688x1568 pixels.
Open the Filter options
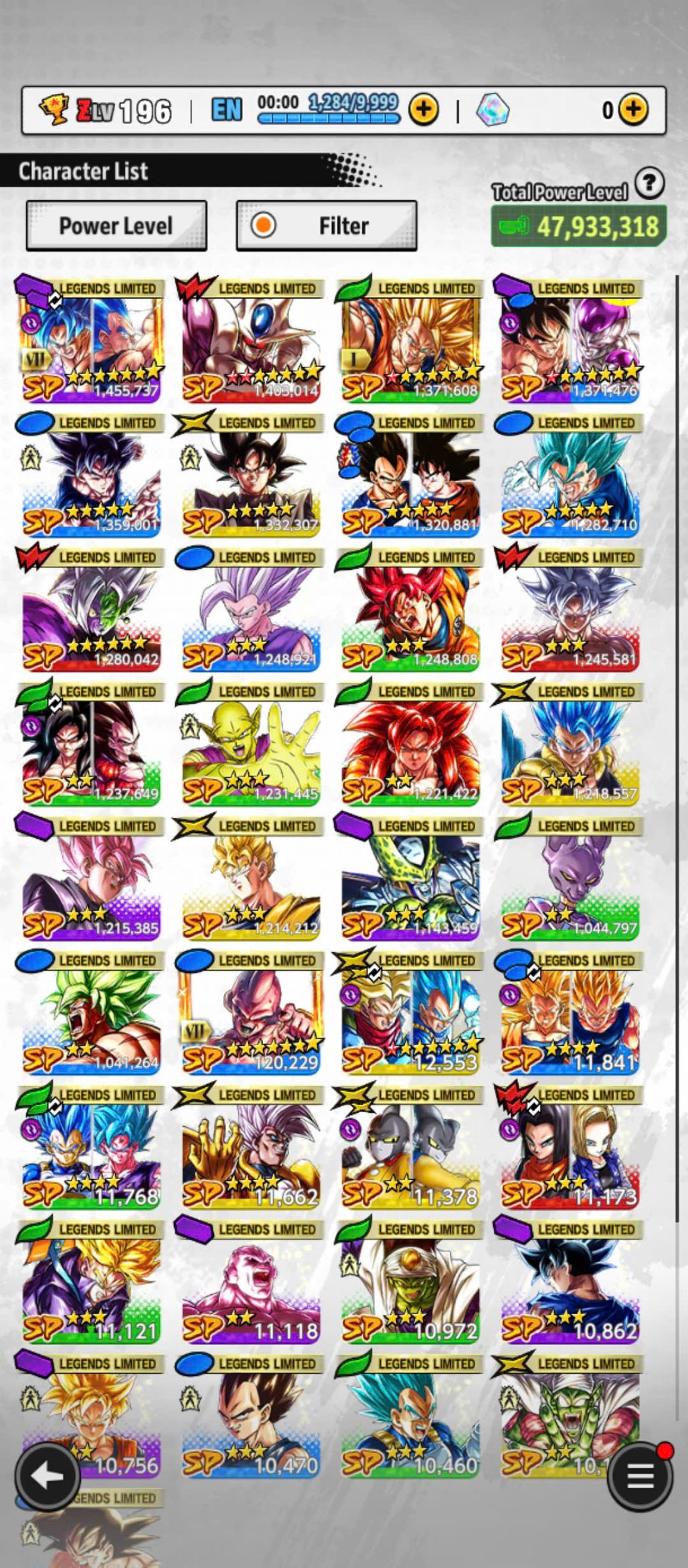tap(327, 226)
